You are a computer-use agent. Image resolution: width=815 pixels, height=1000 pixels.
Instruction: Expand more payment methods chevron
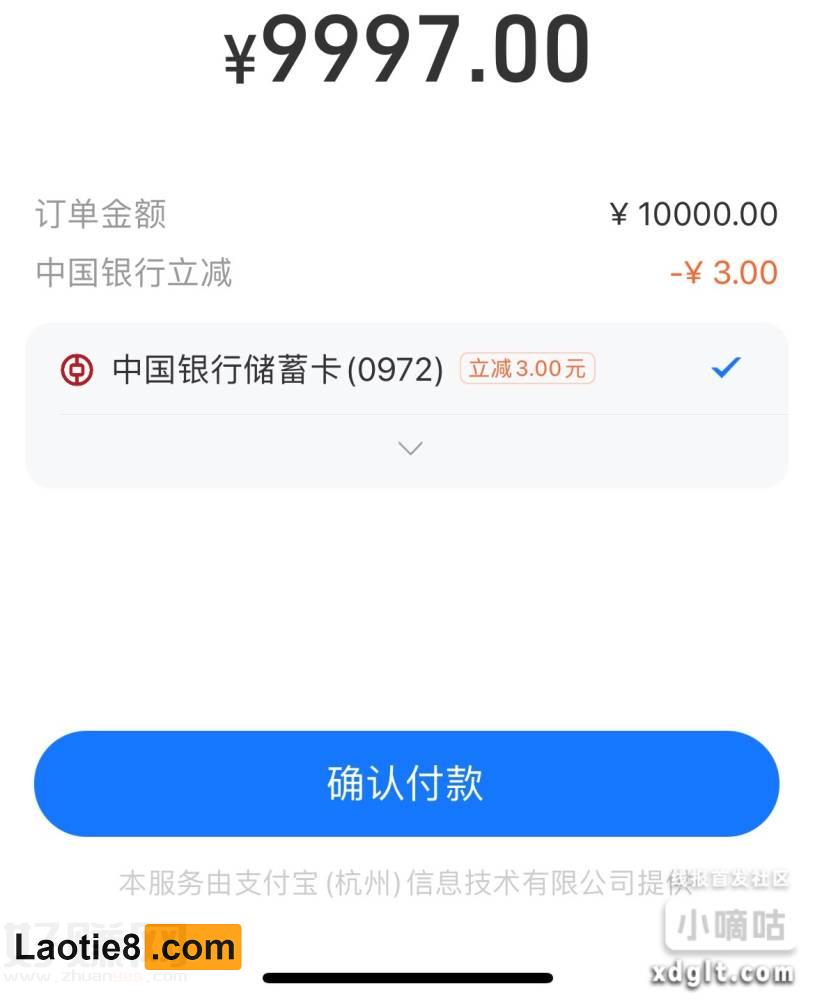(x=410, y=448)
